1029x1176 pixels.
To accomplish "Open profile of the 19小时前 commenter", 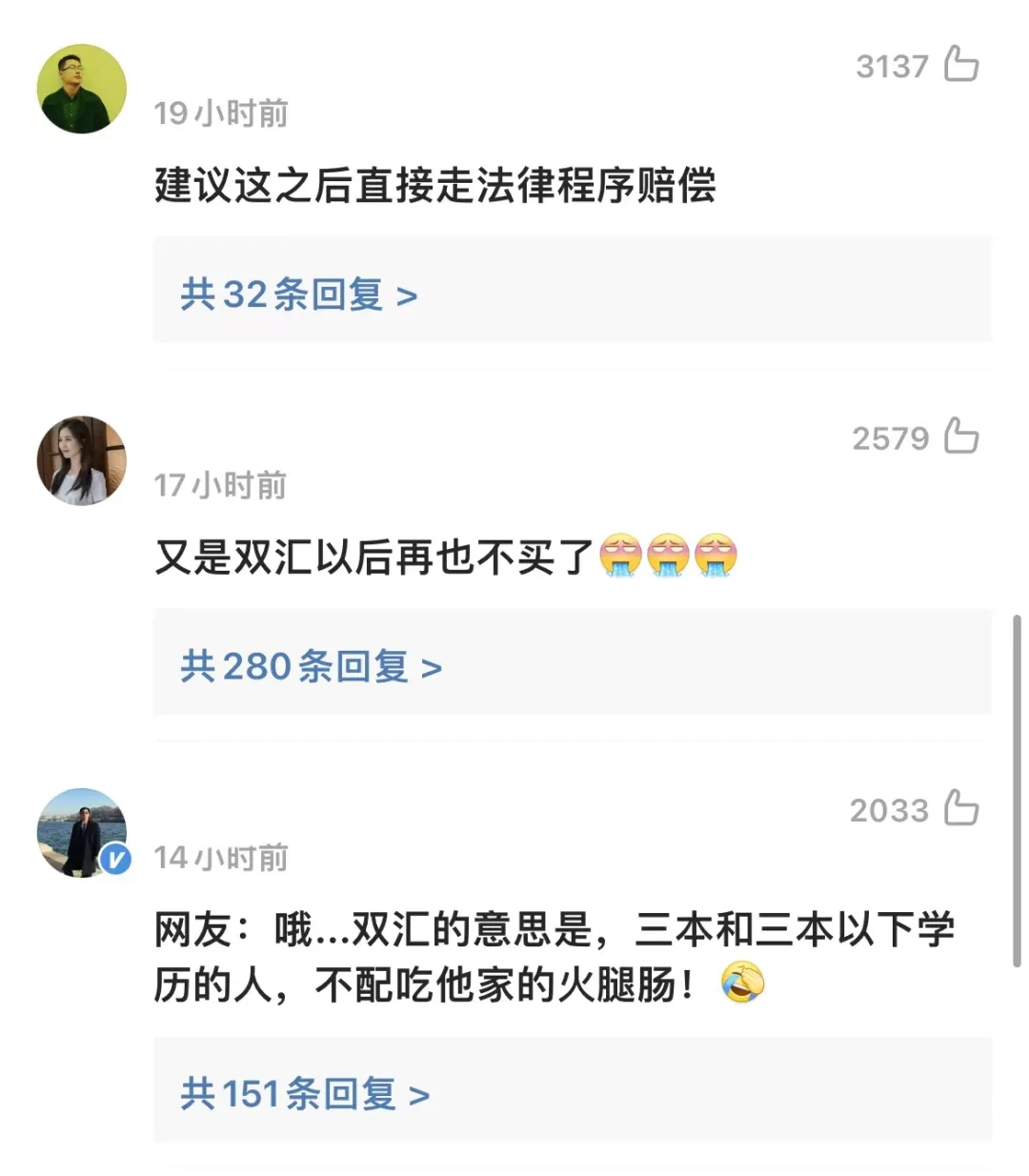I will coord(82,89).
